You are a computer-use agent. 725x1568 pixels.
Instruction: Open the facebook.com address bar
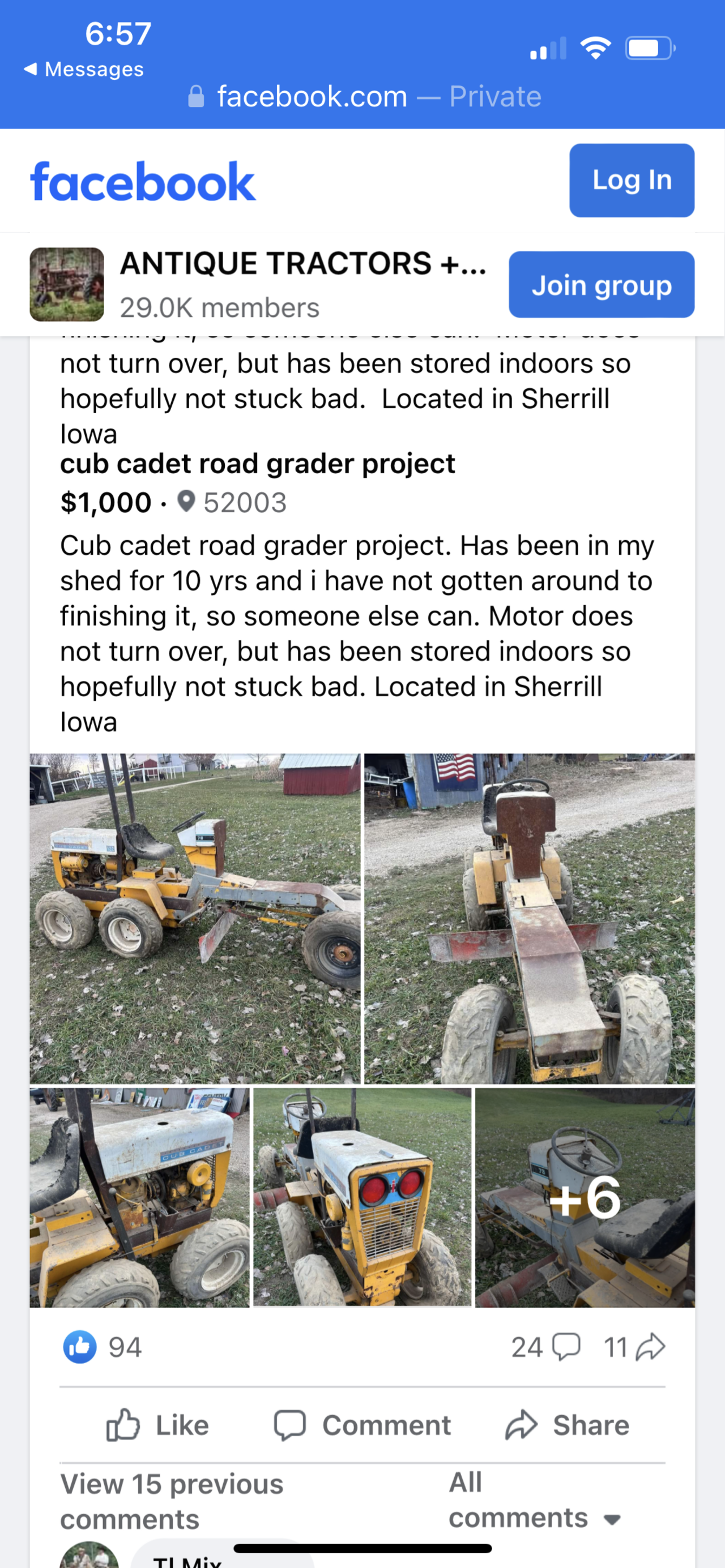pos(364,96)
